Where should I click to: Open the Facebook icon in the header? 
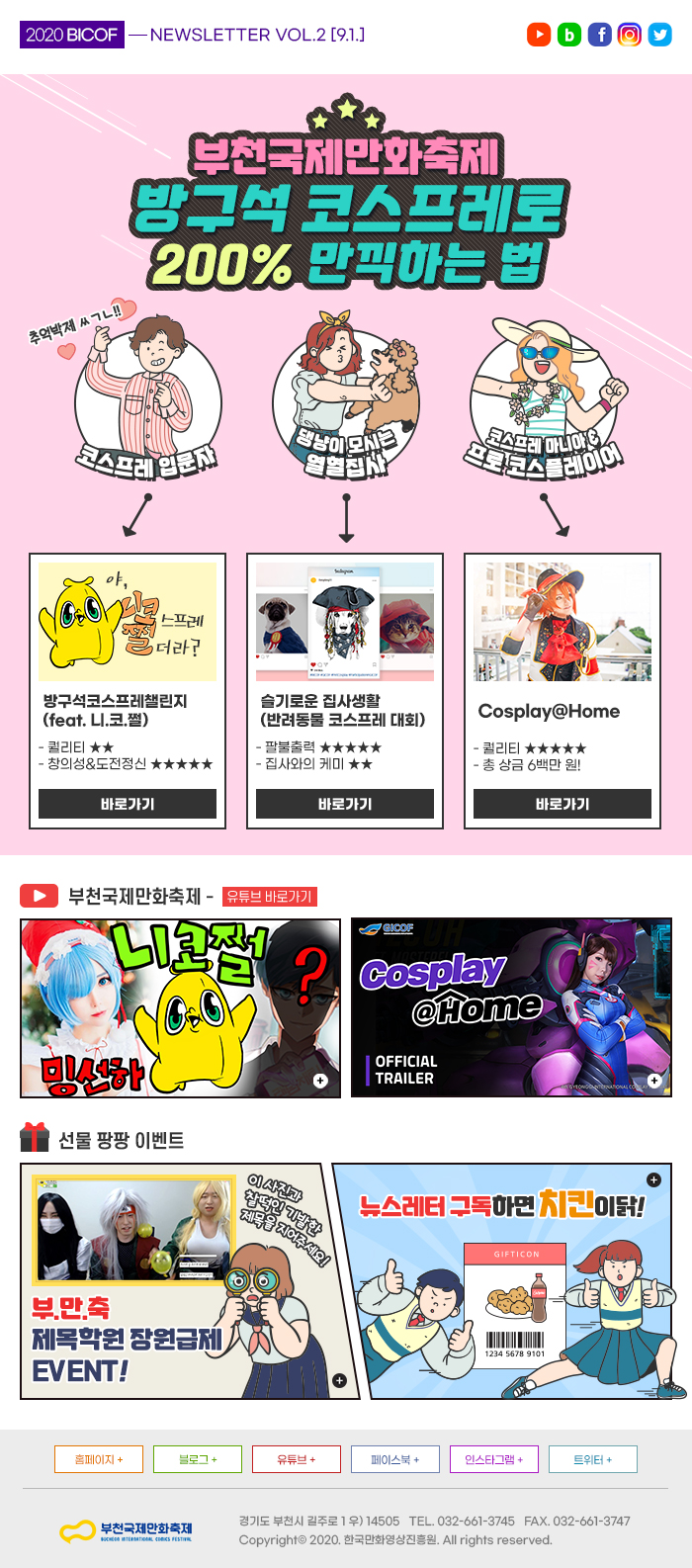coord(600,35)
